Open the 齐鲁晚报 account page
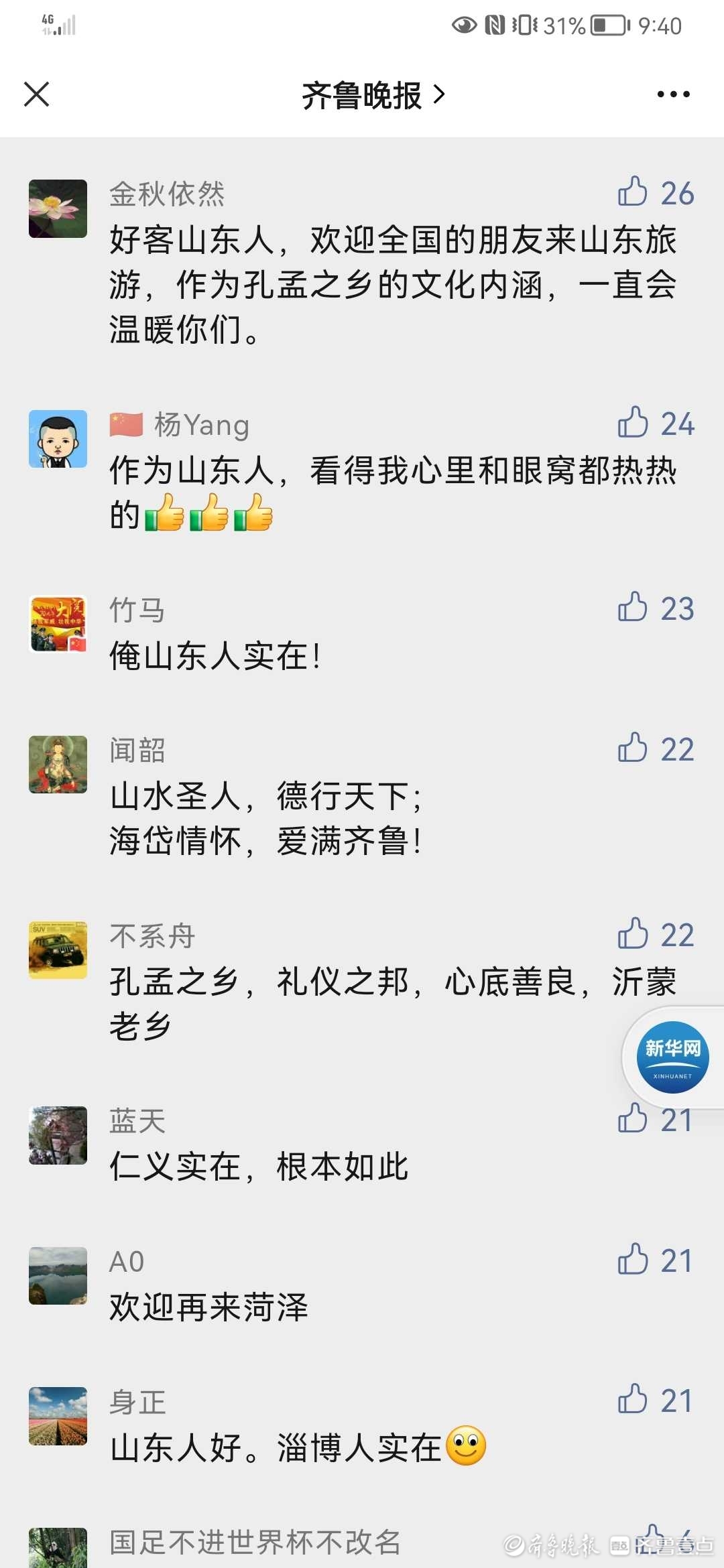Image resolution: width=724 pixels, height=1568 pixels. pyautogui.click(x=372, y=95)
